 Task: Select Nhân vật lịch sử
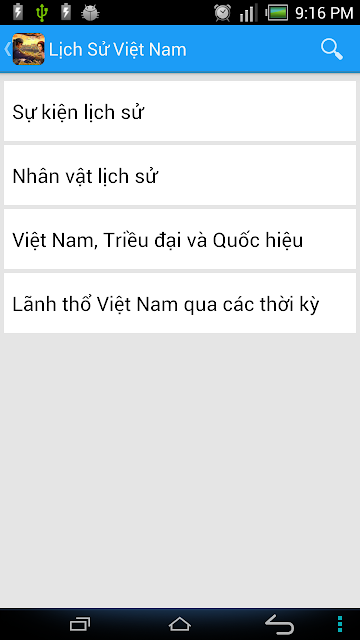point(180,175)
